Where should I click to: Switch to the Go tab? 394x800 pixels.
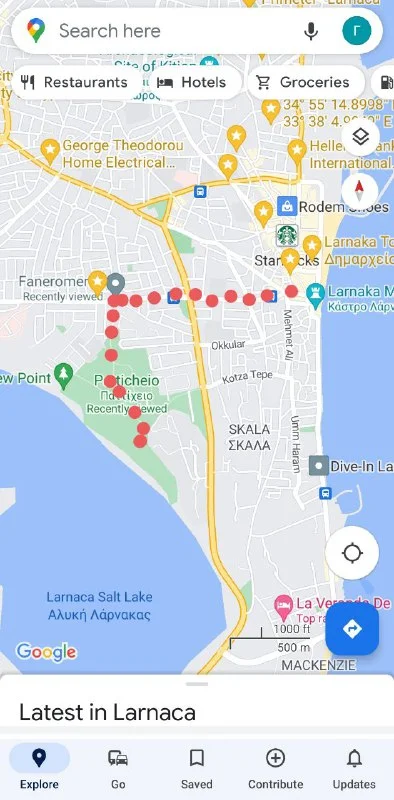pos(118,769)
